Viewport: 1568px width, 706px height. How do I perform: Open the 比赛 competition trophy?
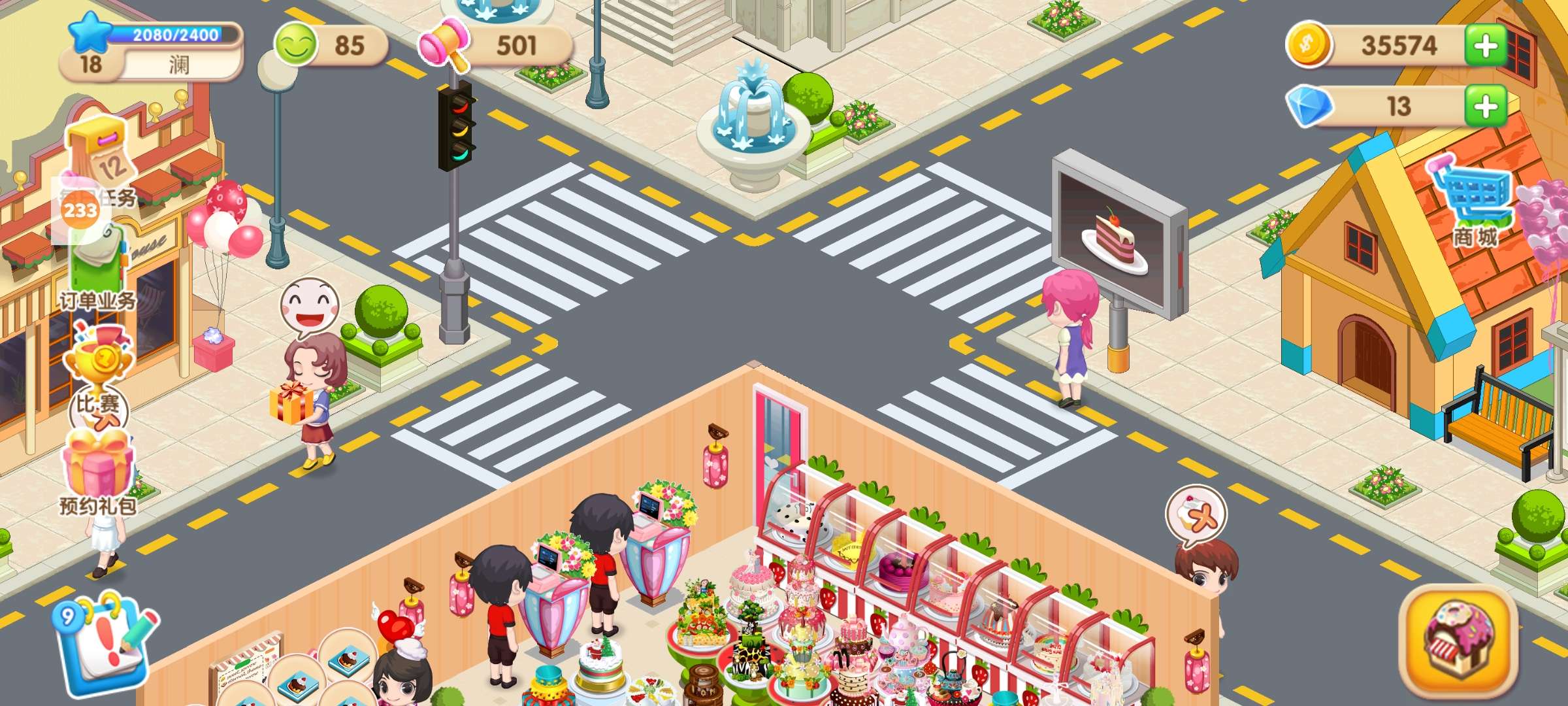[x=98, y=373]
